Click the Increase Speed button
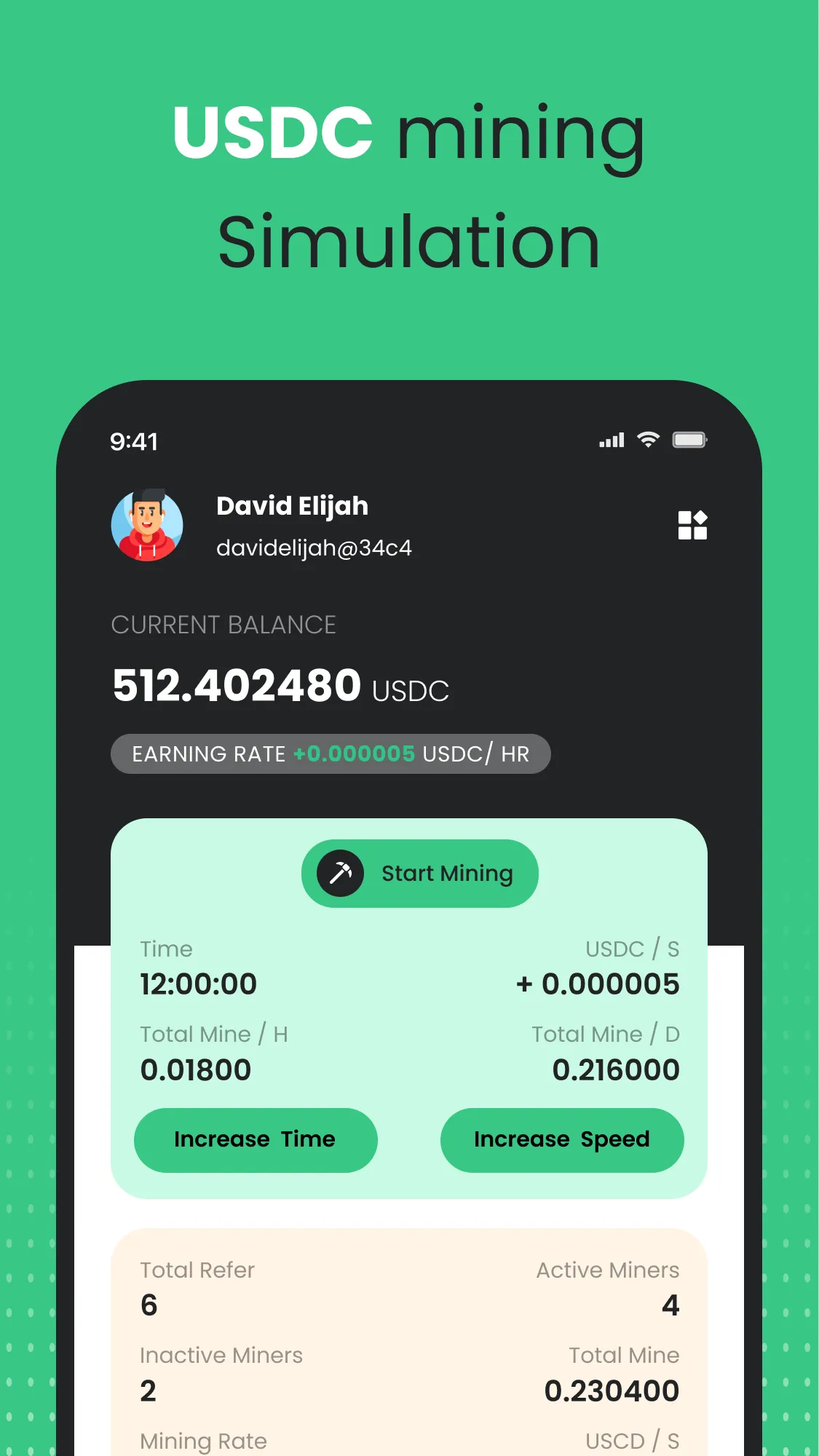Viewport: 819px width, 1456px height. (562, 1139)
